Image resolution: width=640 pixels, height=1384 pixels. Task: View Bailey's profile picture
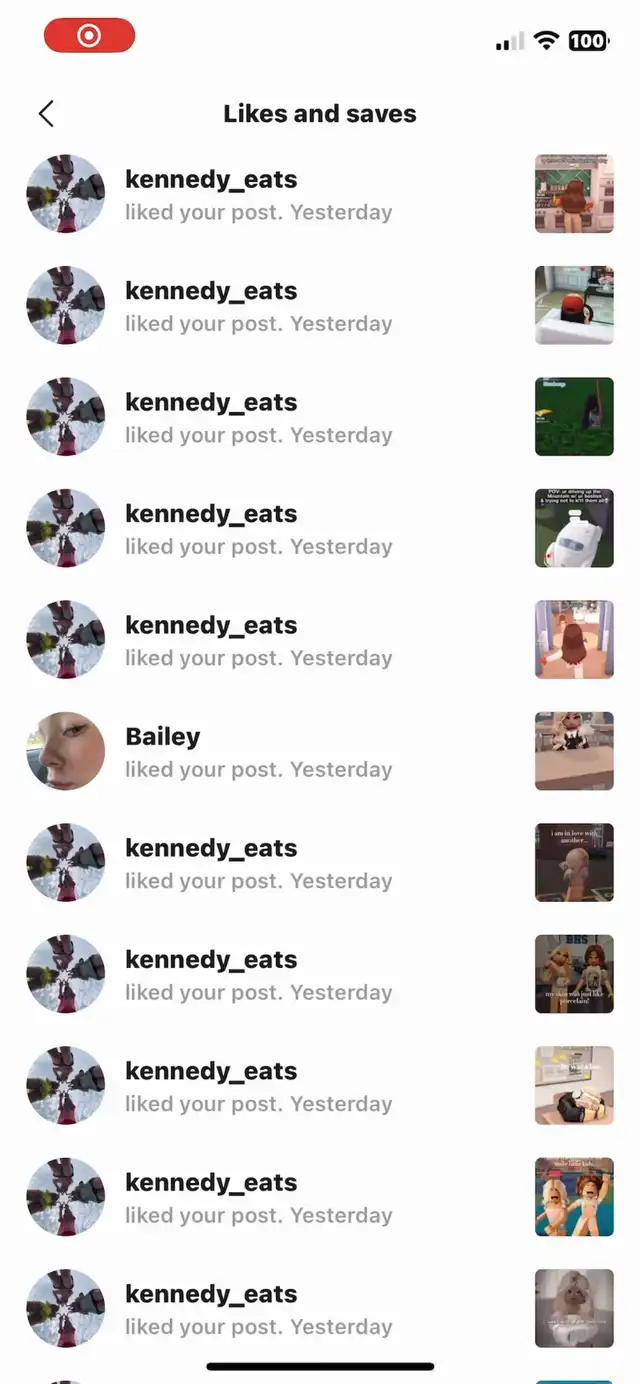click(66, 751)
